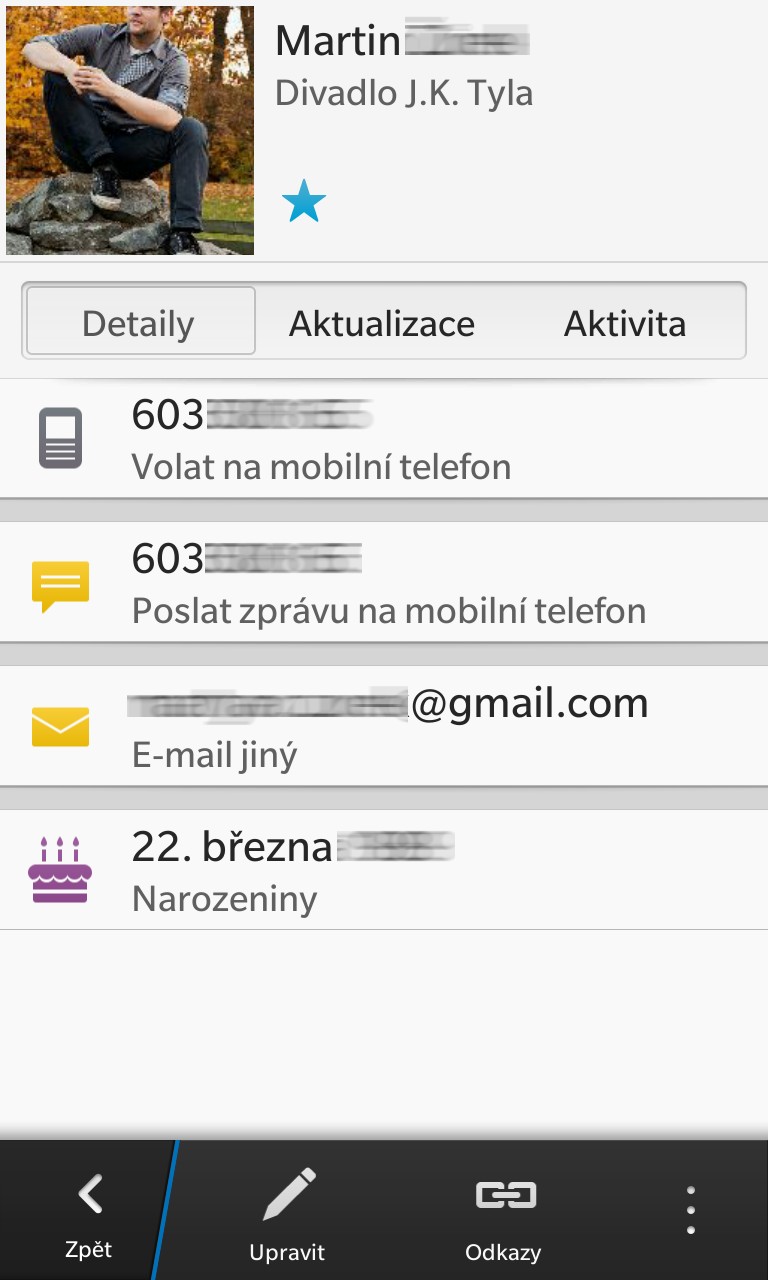Send a text via Poslat zprávu na mobilní telefon
Viewport: 768px width, 1280px height.
[384, 582]
